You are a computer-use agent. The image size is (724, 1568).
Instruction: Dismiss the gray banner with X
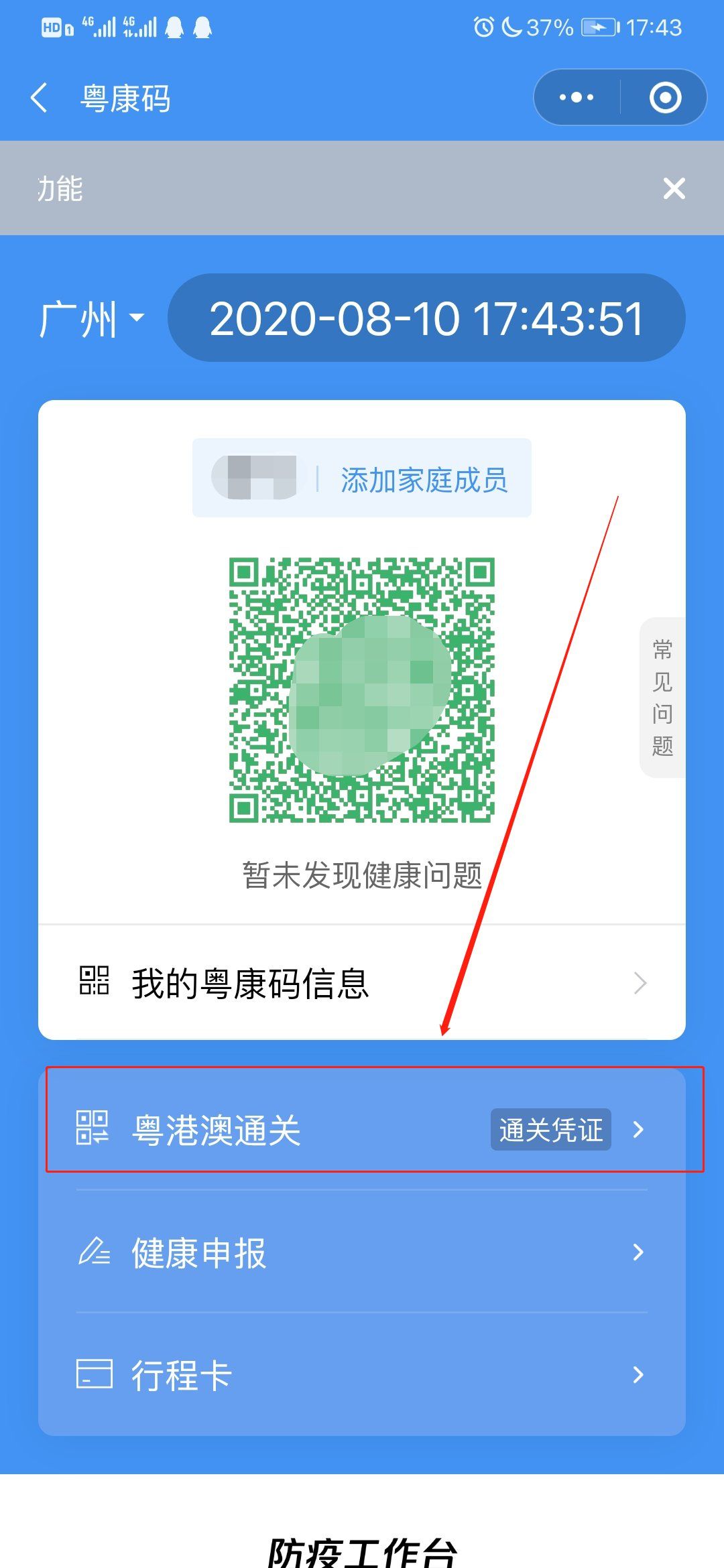pyautogui.click(x=674, y=188)
